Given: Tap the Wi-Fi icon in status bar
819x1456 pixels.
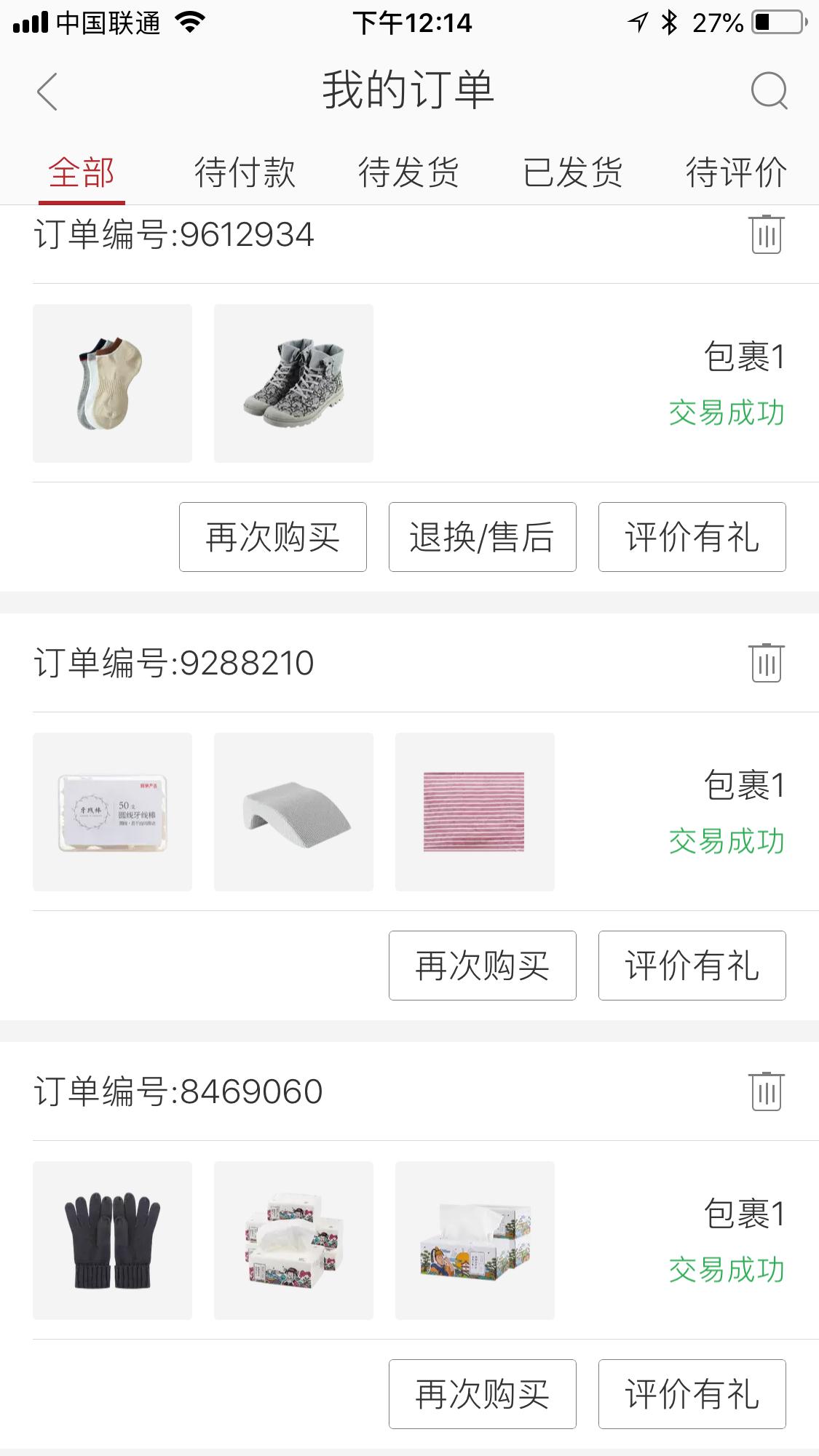Looking at the screenshot, I should point(191,21).
